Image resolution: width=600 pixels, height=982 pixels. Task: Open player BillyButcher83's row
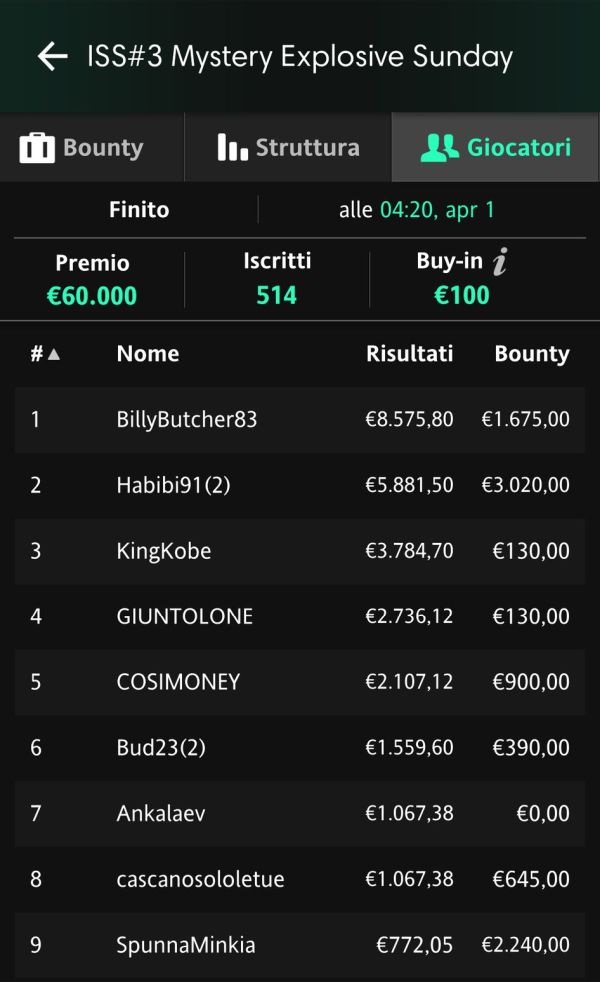tap(300, 420)
